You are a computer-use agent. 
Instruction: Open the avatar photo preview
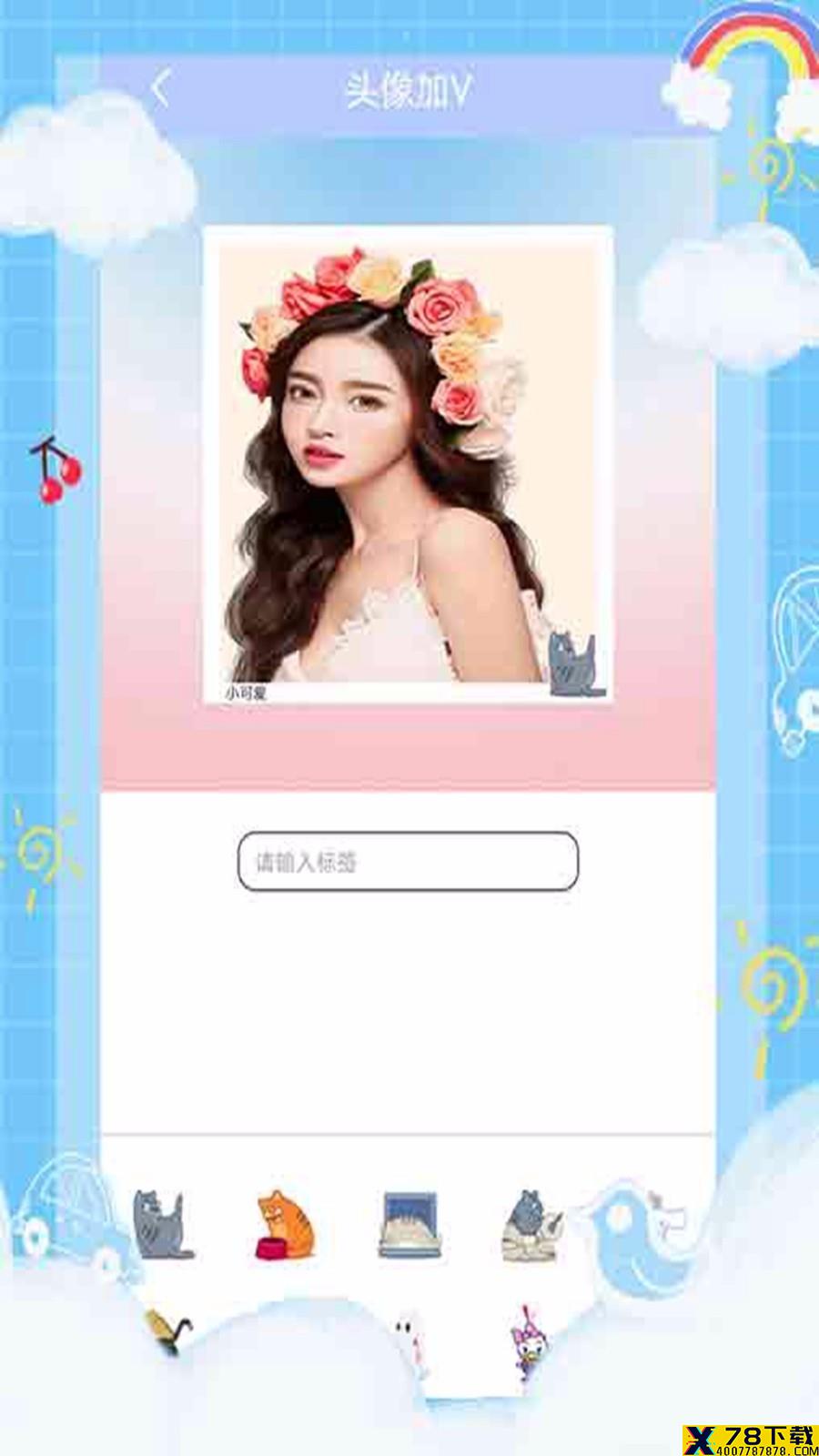tap(409, 465)
